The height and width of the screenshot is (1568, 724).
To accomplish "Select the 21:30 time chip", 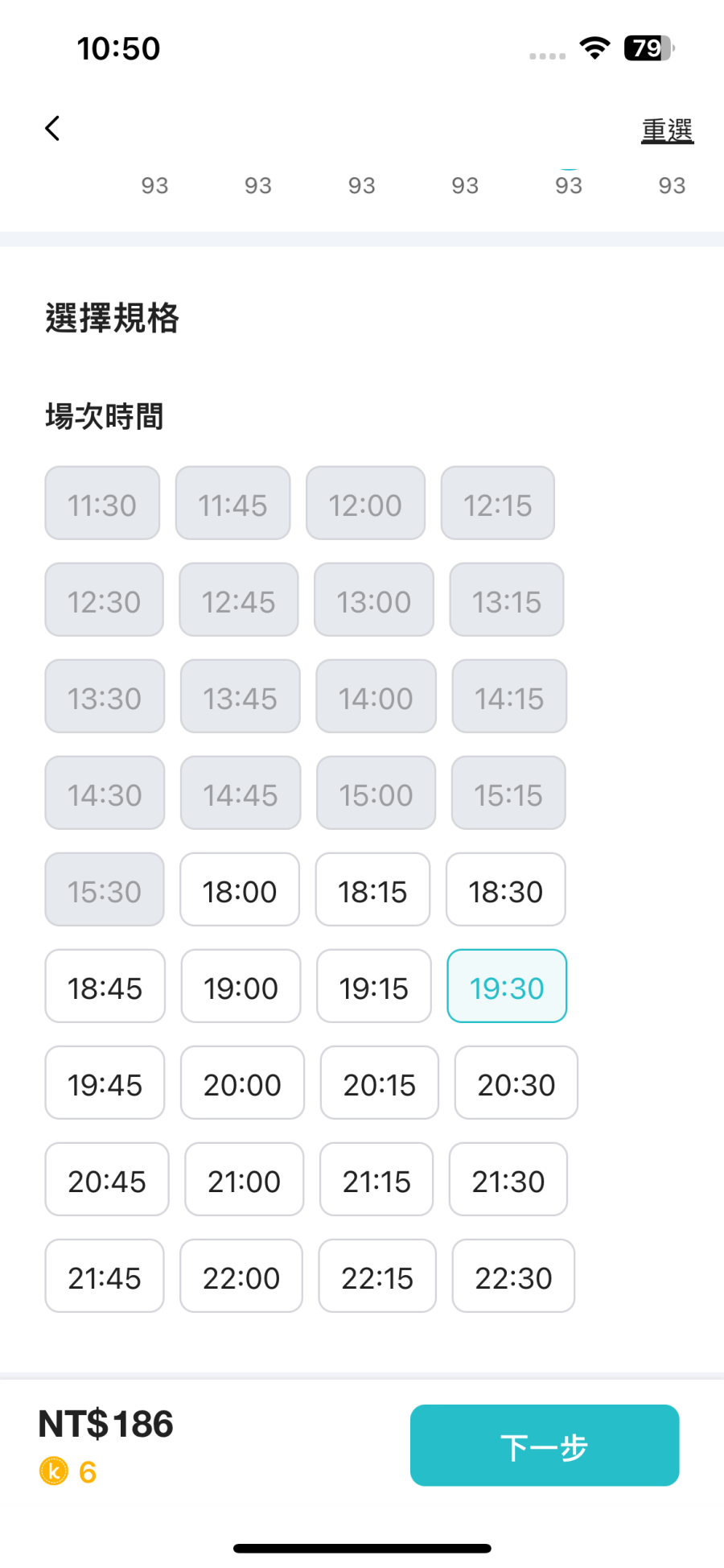I will 508,1180.
